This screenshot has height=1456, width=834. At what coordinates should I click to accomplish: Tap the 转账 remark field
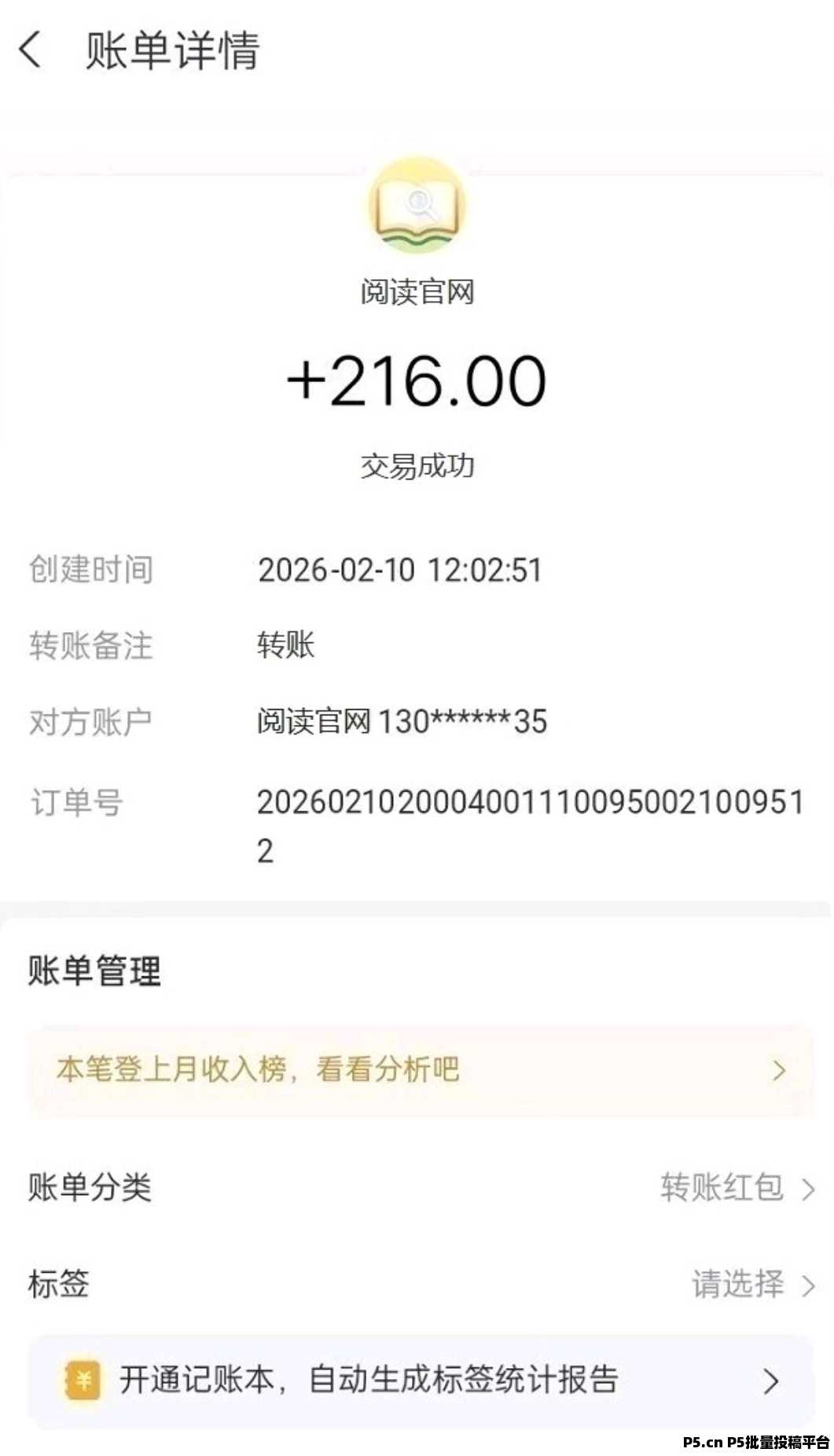click(285, 647)
